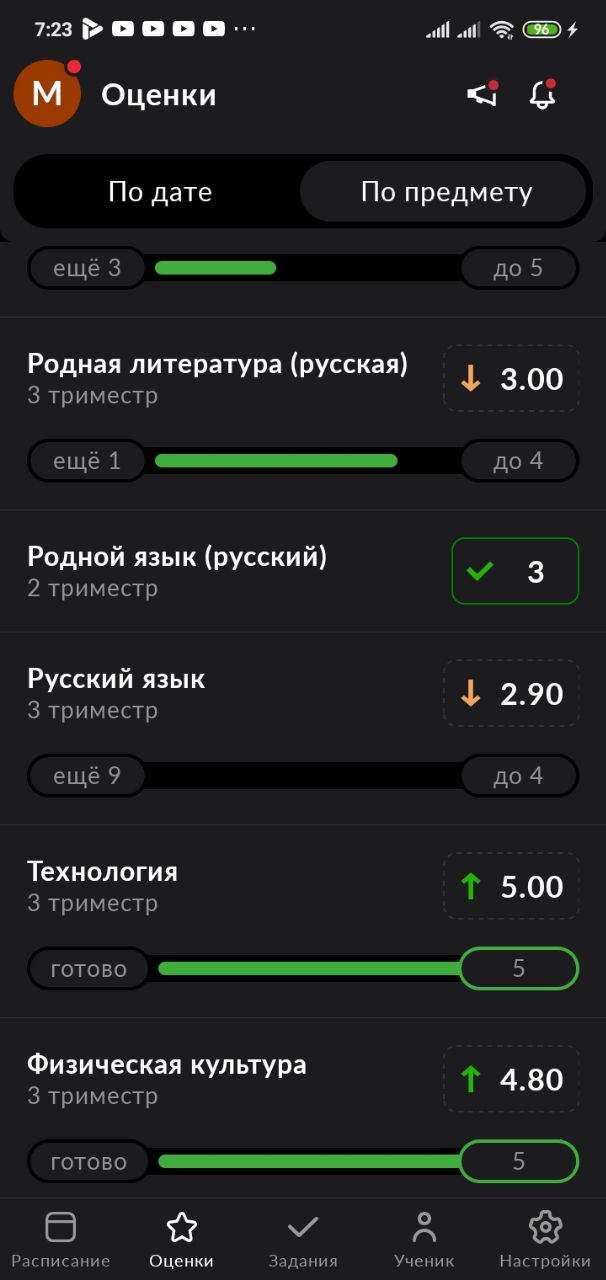Open the Технология subject row

pyautogui.click(x=303, y=921)
